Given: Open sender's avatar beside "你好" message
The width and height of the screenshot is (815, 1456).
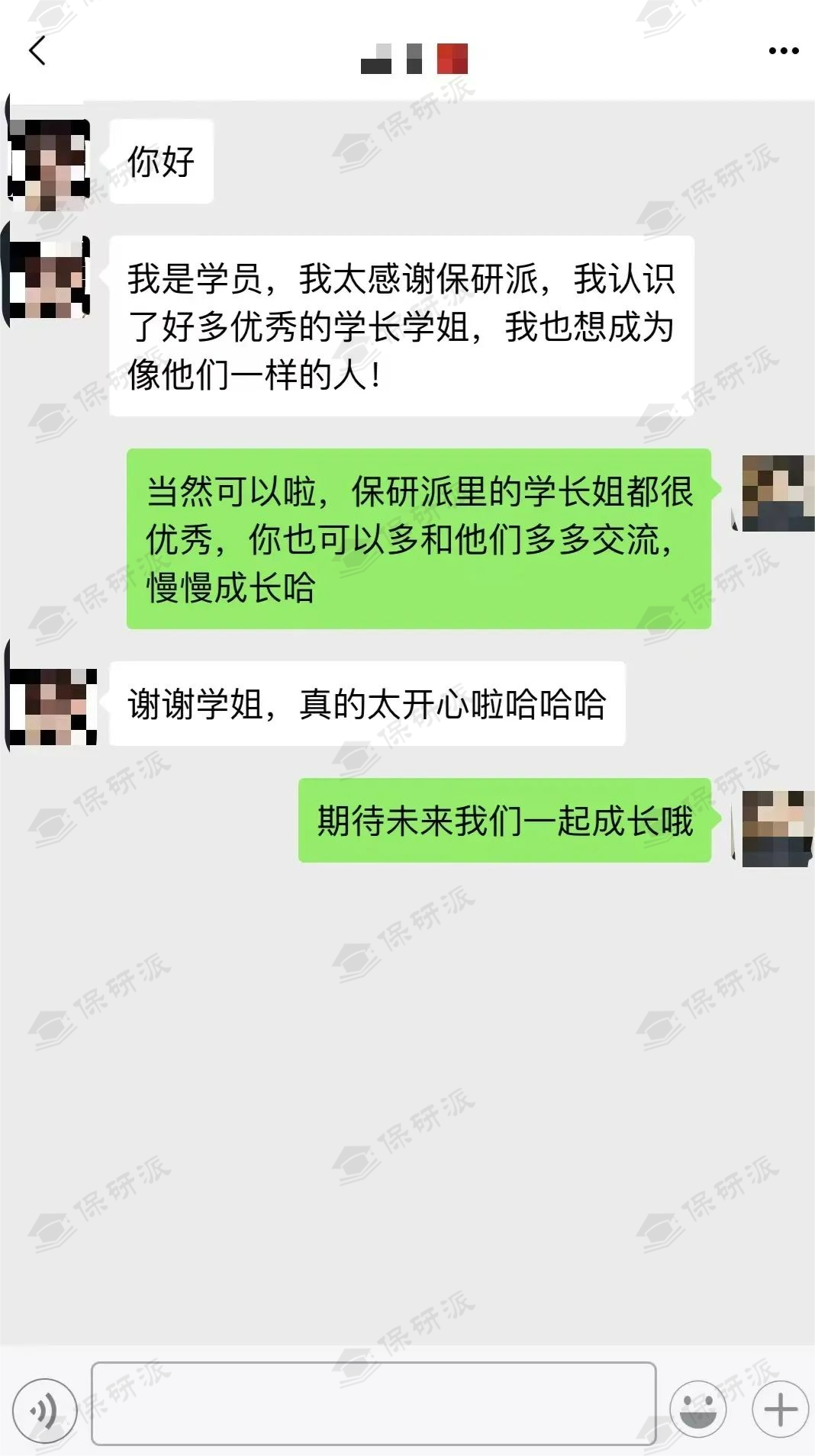Looking at the screenshot, I should [49, 164].
